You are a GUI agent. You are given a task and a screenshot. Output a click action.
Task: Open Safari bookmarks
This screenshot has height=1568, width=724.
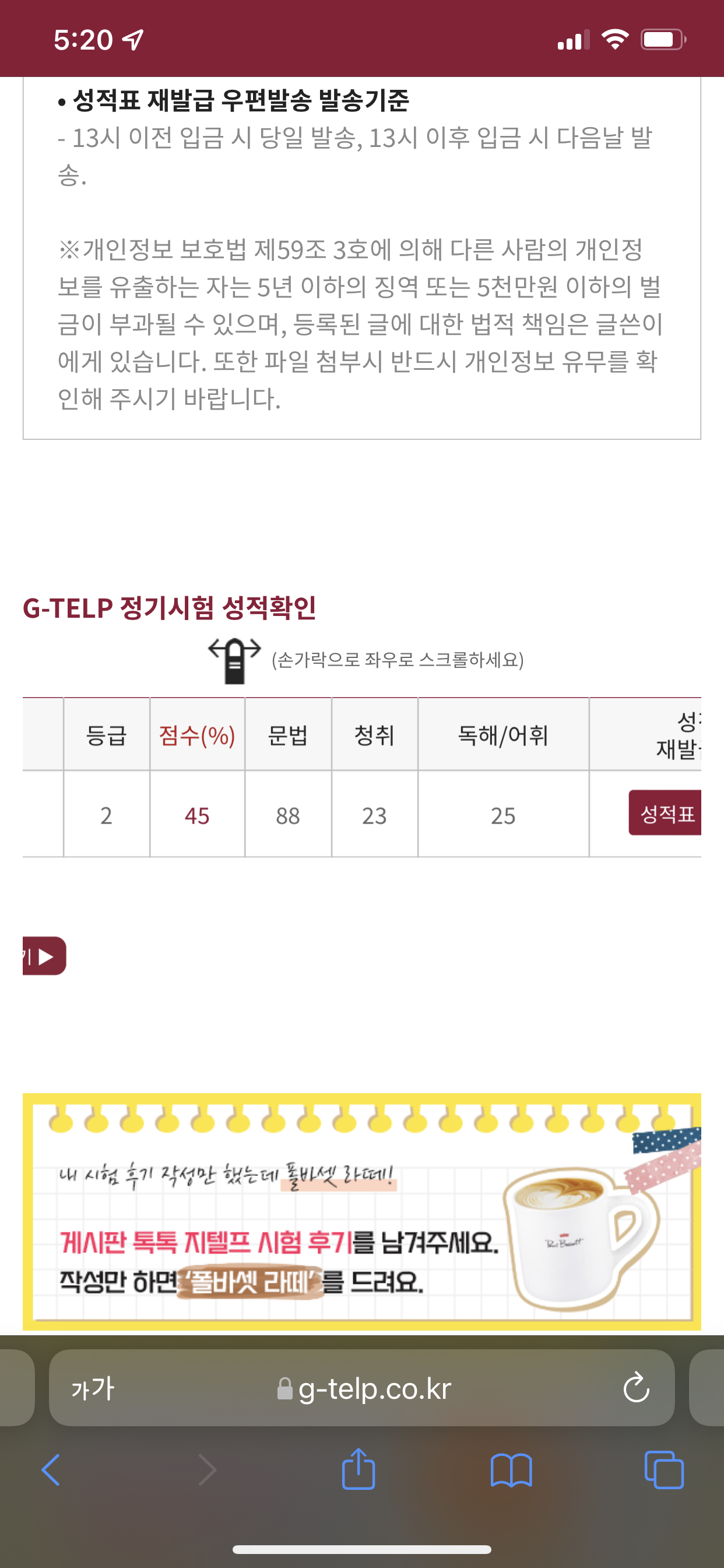pos(511,1470)
